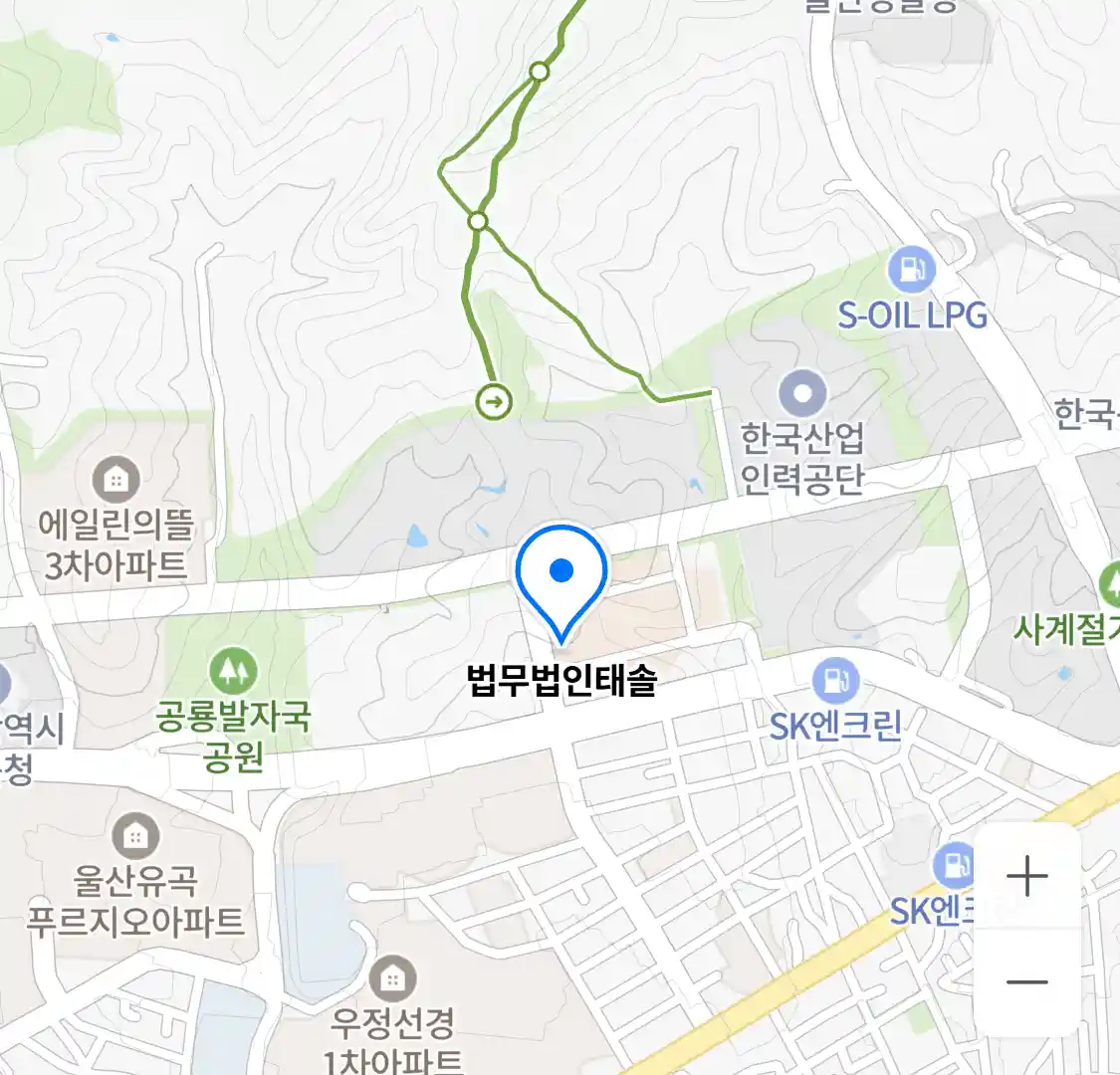Select the 한국산업인력공단 place marker
This screenshot has height=1075, width=1120.
pos(802,393)
